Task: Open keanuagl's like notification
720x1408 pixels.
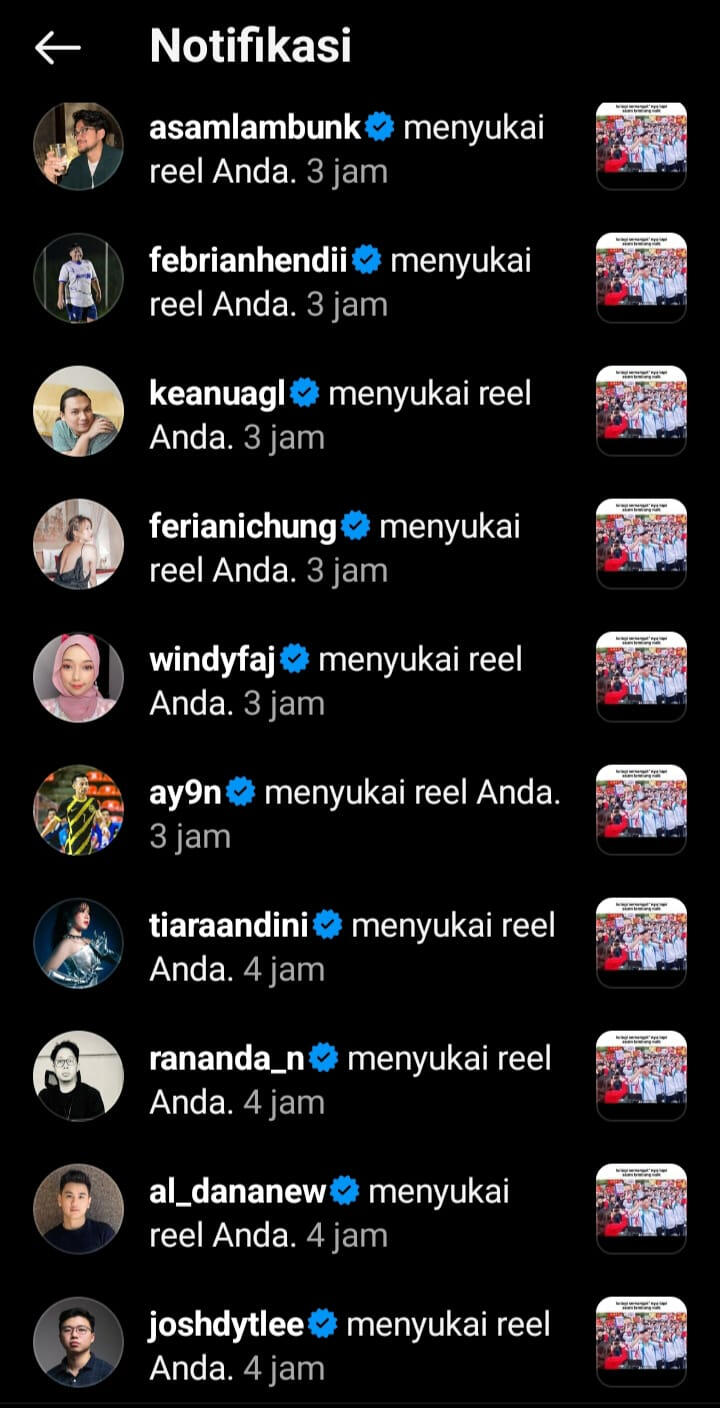Action: coord(340,415)
